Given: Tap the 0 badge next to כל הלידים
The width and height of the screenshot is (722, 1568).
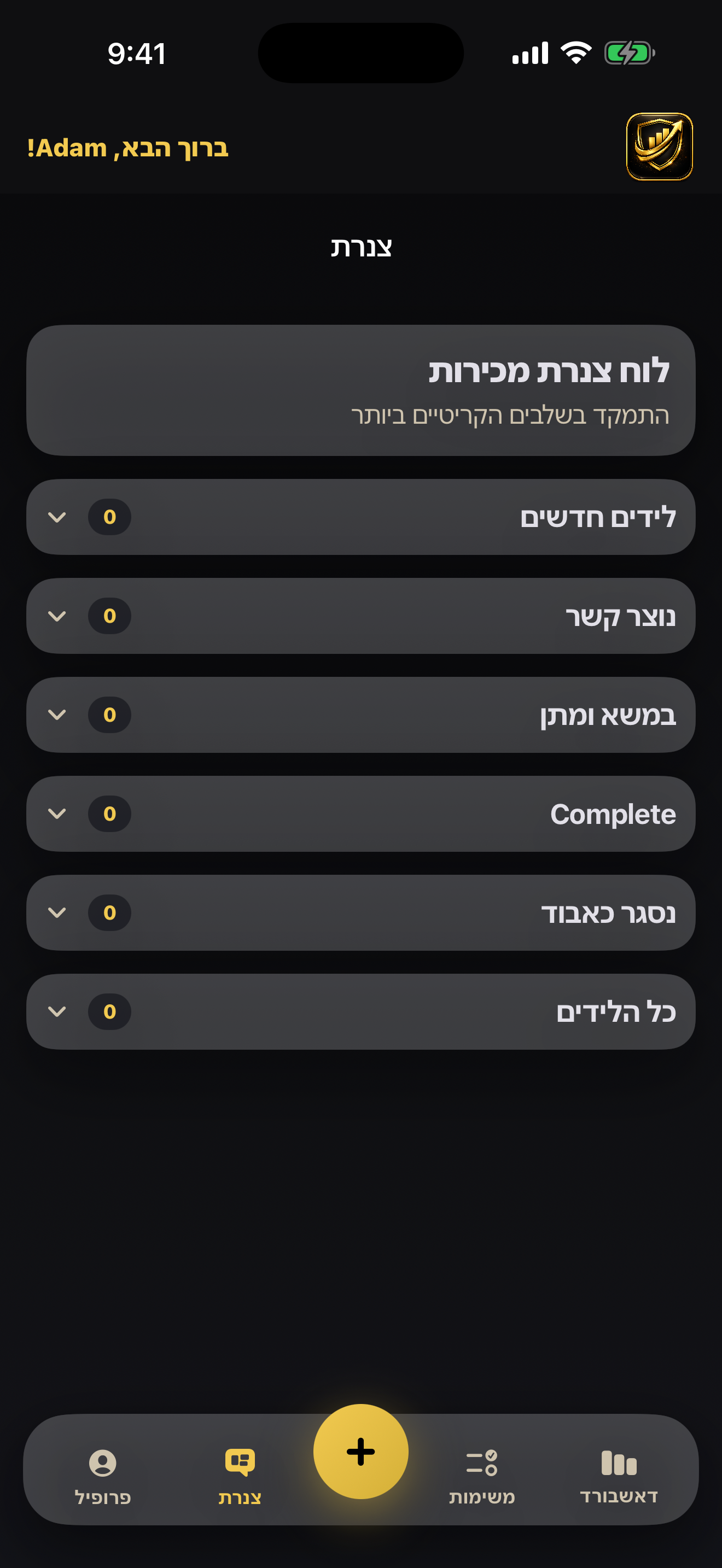Looking at the screenshot, I should (109, 1013).
